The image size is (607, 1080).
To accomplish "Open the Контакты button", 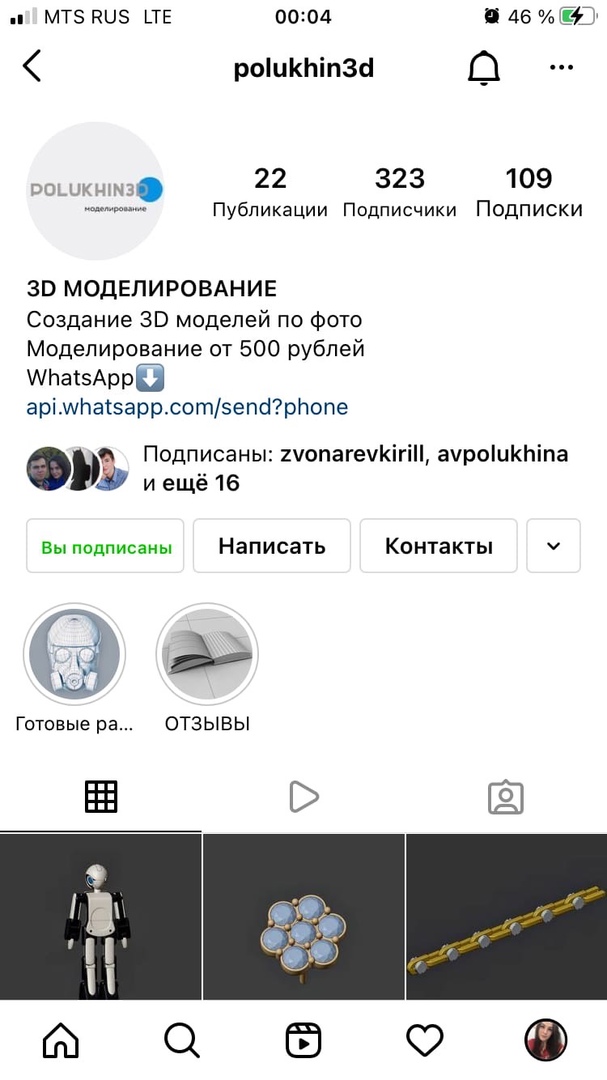I will click(x=438, y=546).
